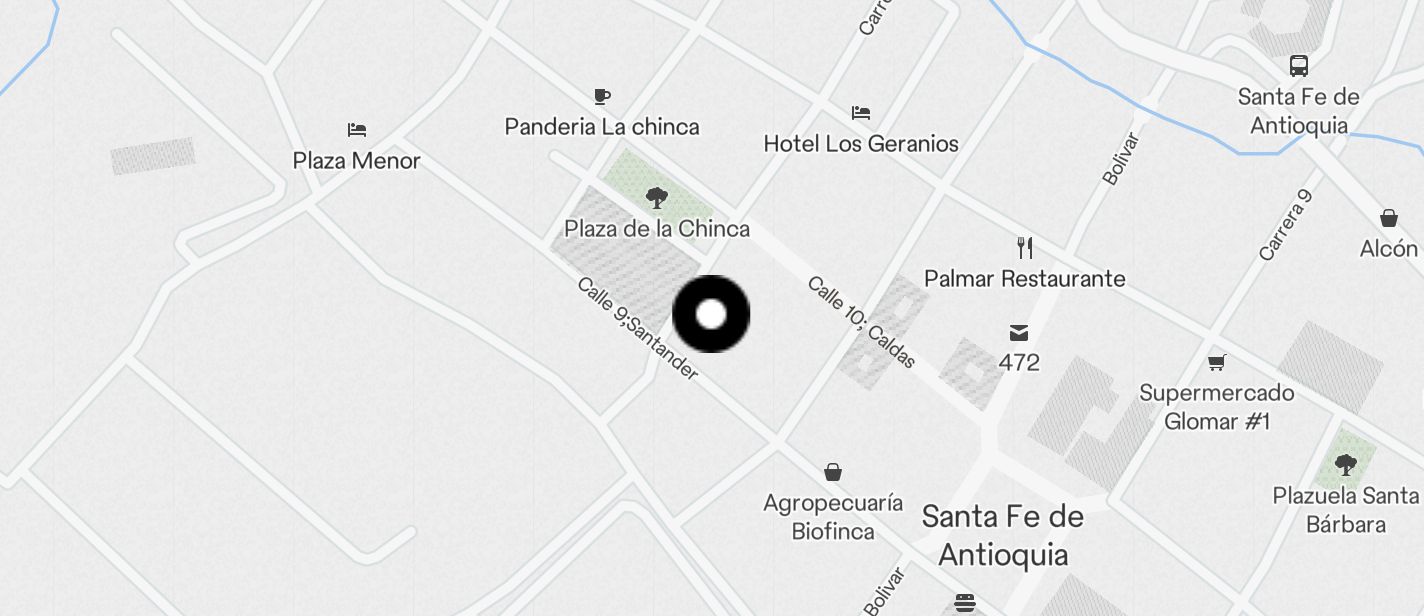
Task: Open the Plaza Menor lodging marker
Action: 357,130
